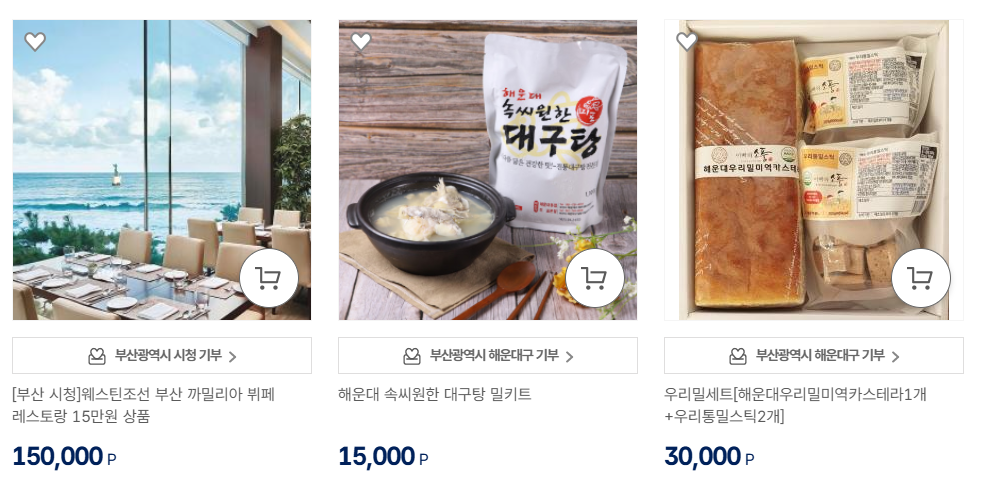Screen dimensions: 994x500
Task: Add 대구탕 밀키트 to the cart
Action: [x=594, y=278]
